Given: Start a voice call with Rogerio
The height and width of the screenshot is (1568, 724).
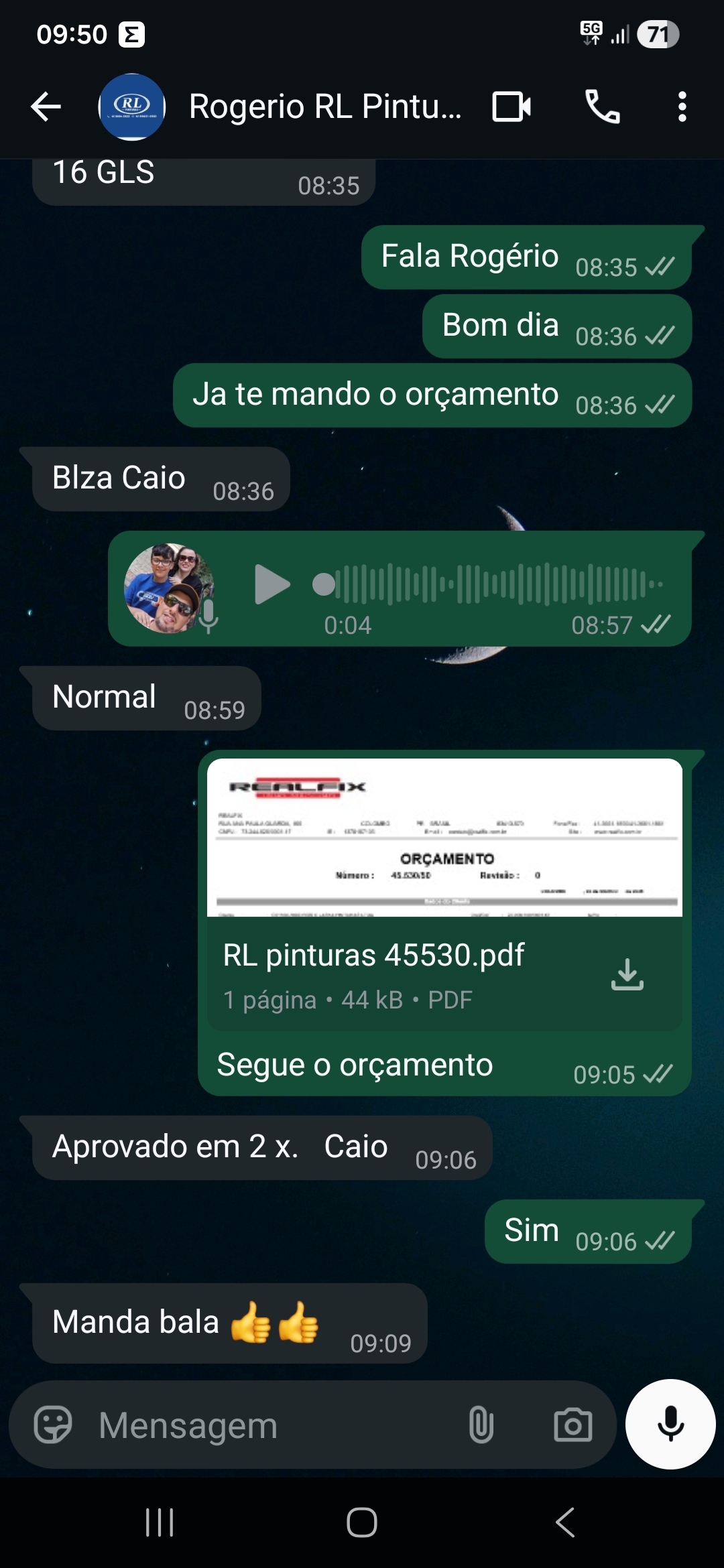Looking at the screenshot, I should [602, 107].
